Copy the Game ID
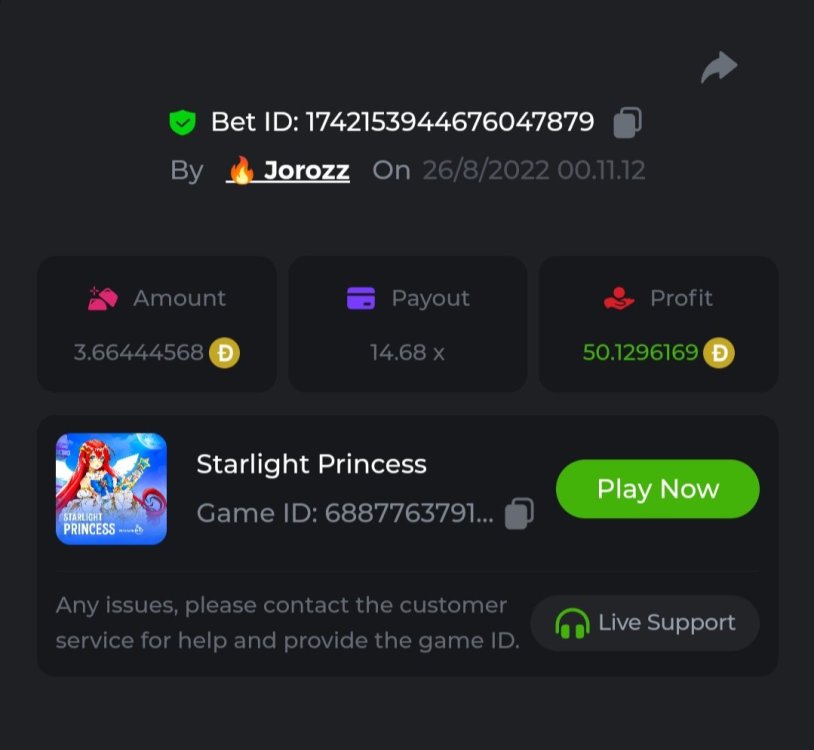Viewport: 814px width, 750px height. 519,514
